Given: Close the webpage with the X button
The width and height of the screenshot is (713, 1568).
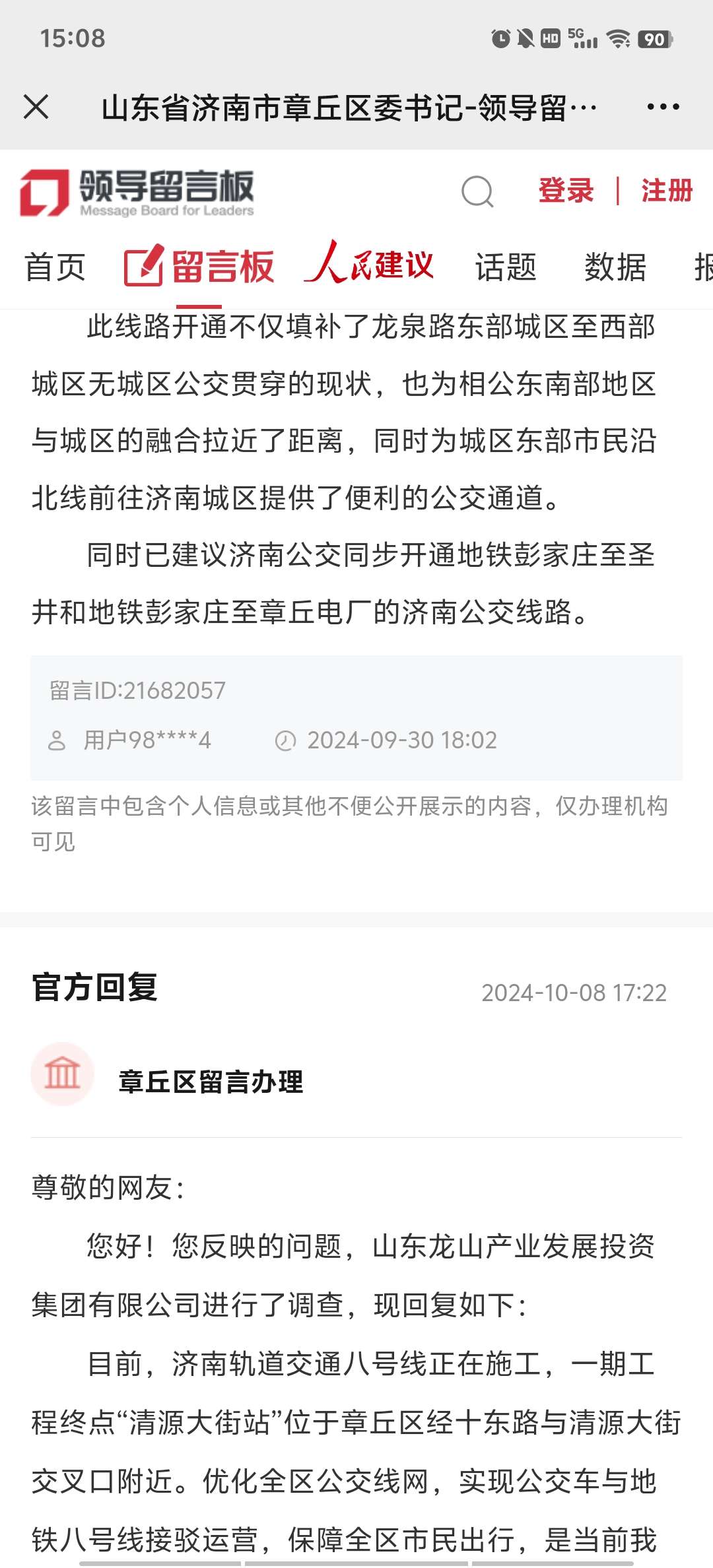Looking at the screenshot, I should point(36,106).
